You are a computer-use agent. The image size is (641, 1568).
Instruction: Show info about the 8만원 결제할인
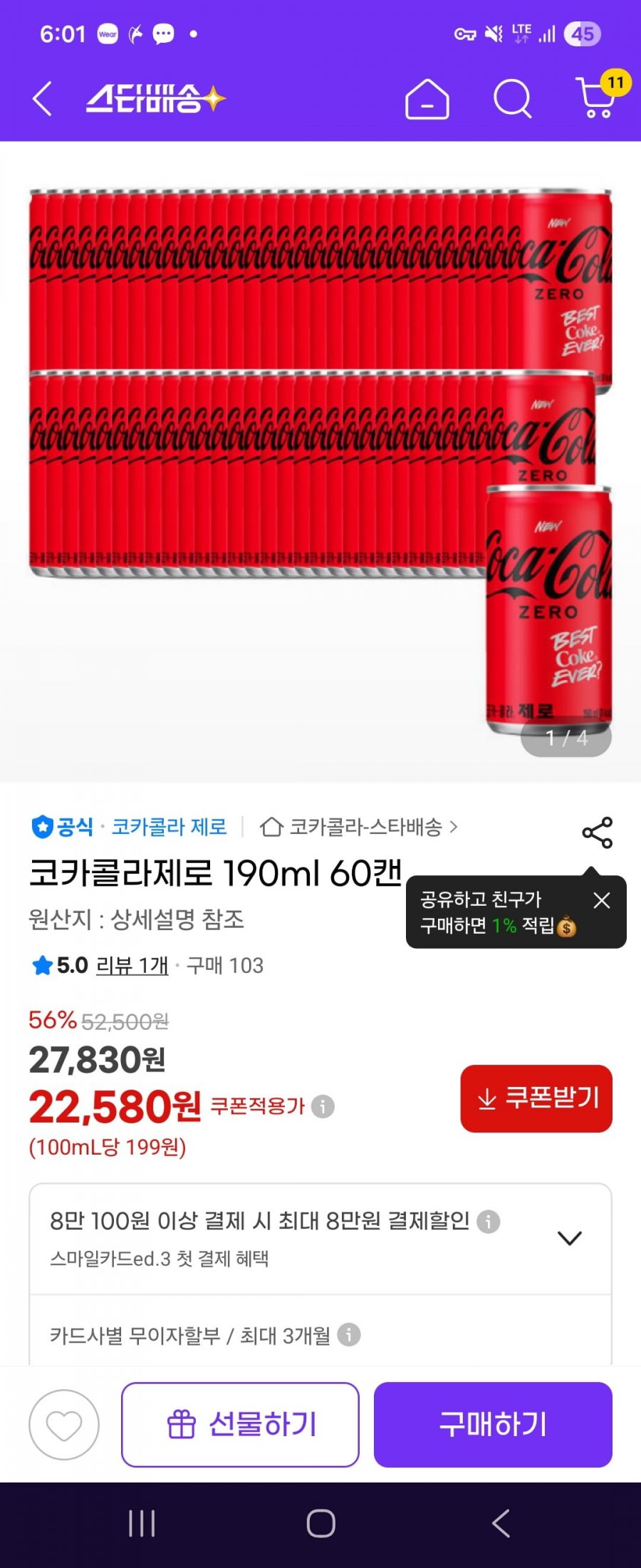(488, 1222)
